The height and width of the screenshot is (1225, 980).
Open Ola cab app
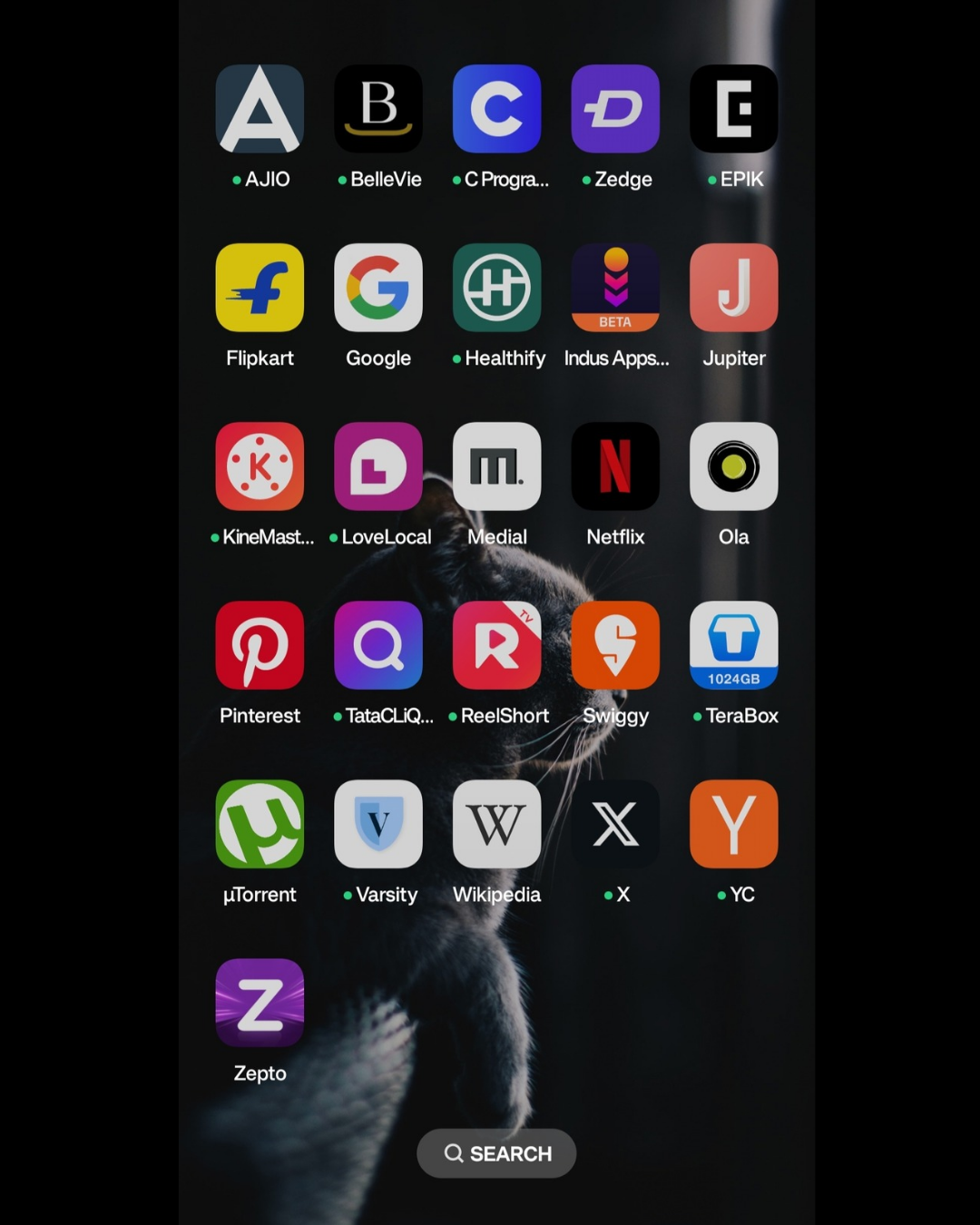coord(733,466)
